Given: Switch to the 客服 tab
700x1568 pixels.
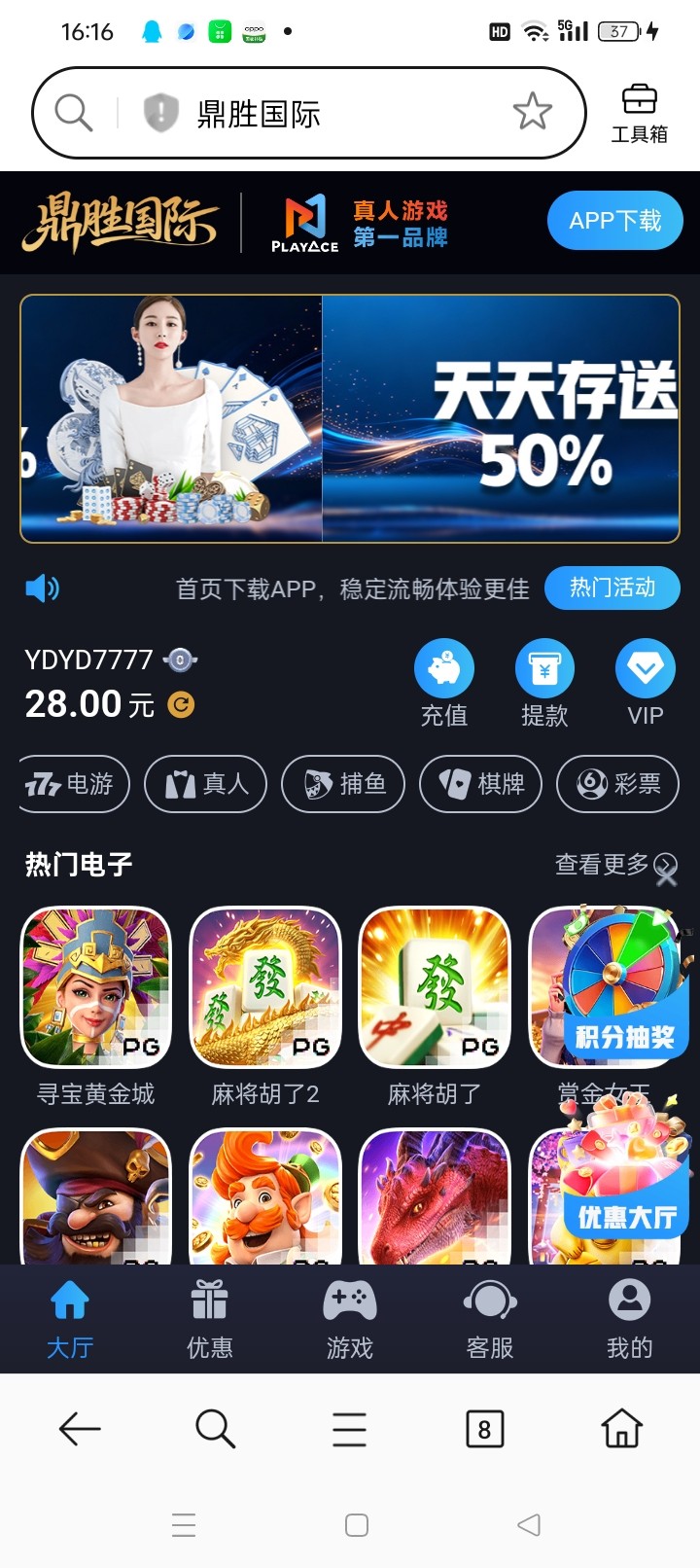Looking at the screenshot, I should click(490, 1319).
